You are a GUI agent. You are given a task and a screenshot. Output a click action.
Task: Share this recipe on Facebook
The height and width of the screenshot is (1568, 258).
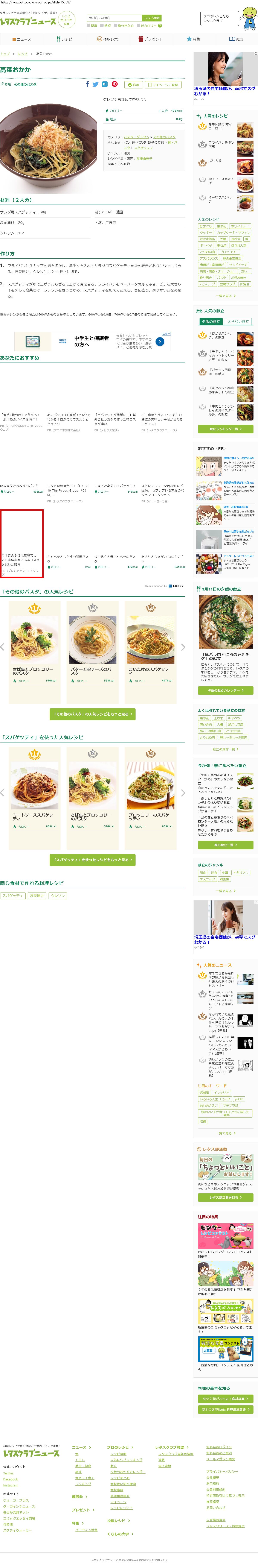(88, 85)
